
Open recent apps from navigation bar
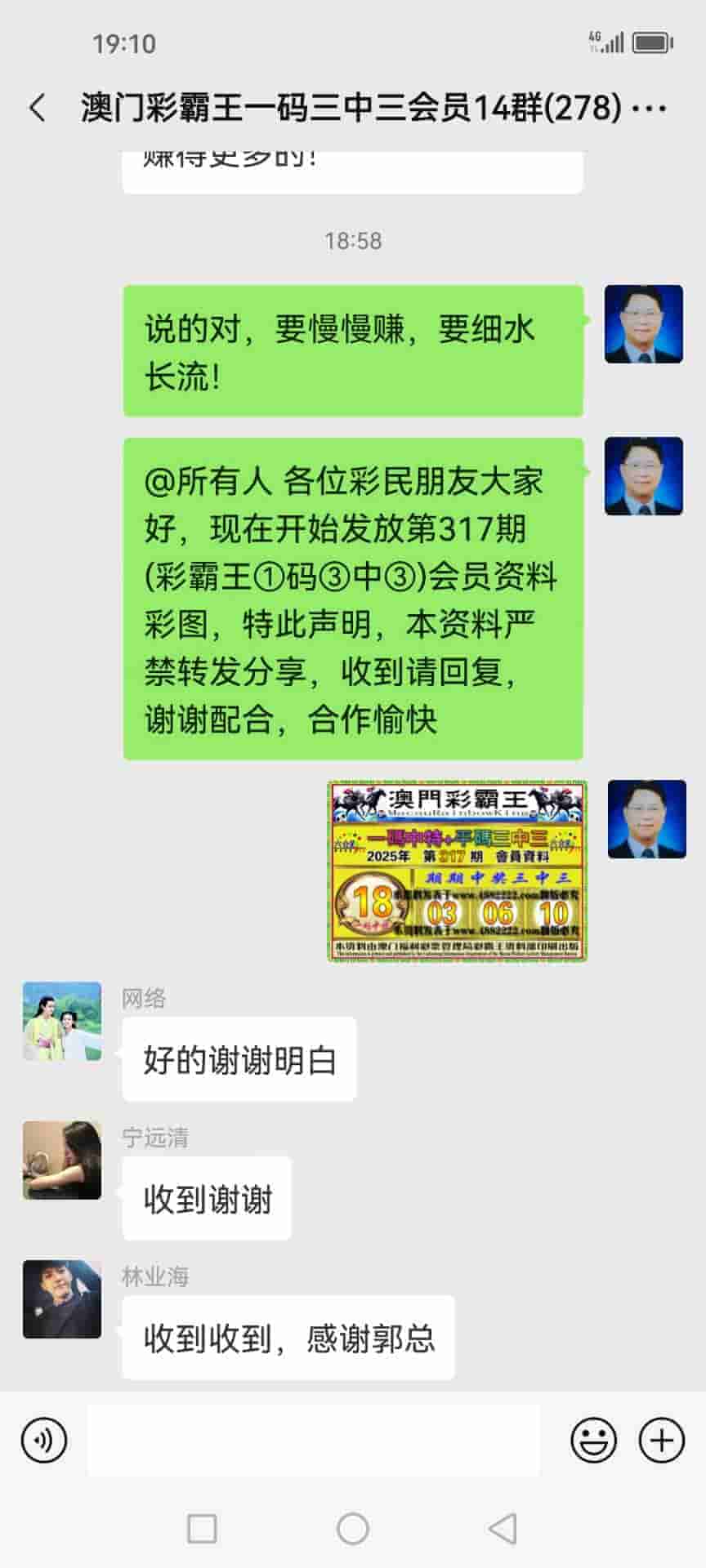[x=202, y=1529]
